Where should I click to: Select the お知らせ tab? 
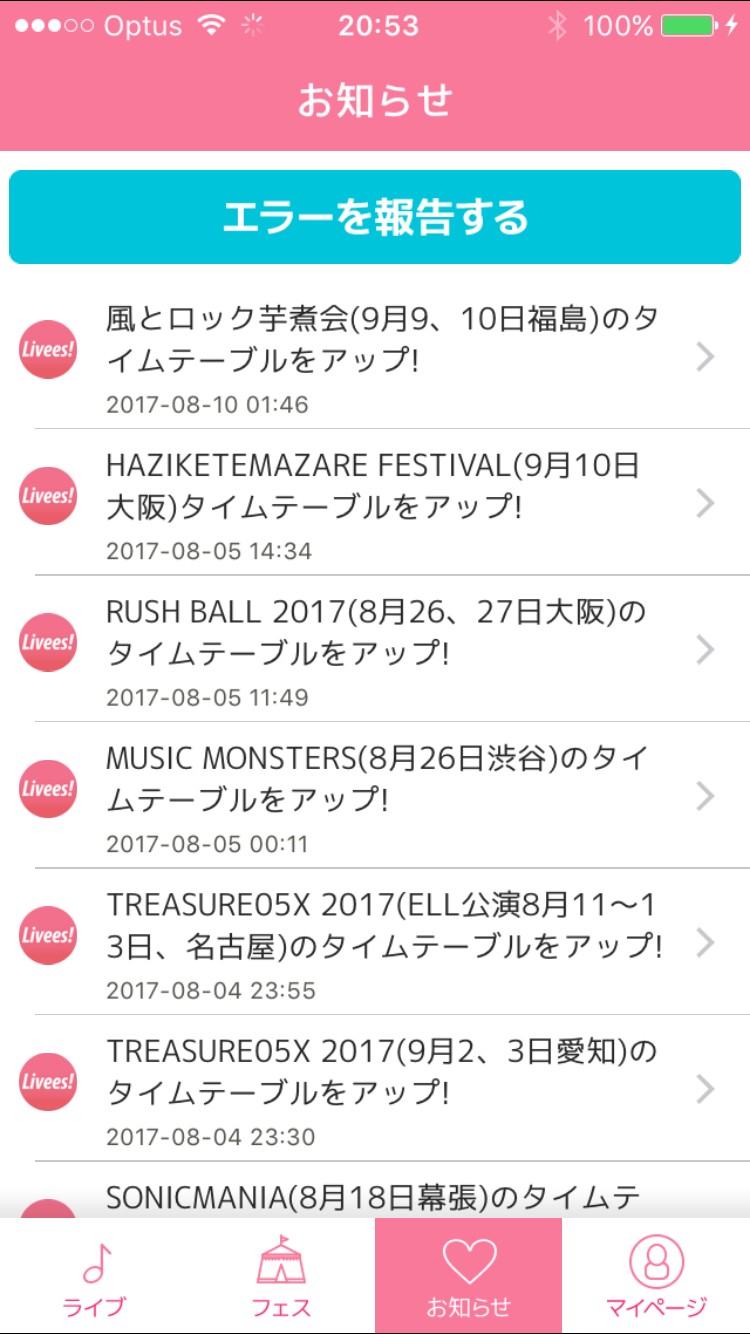point(468,1276)
